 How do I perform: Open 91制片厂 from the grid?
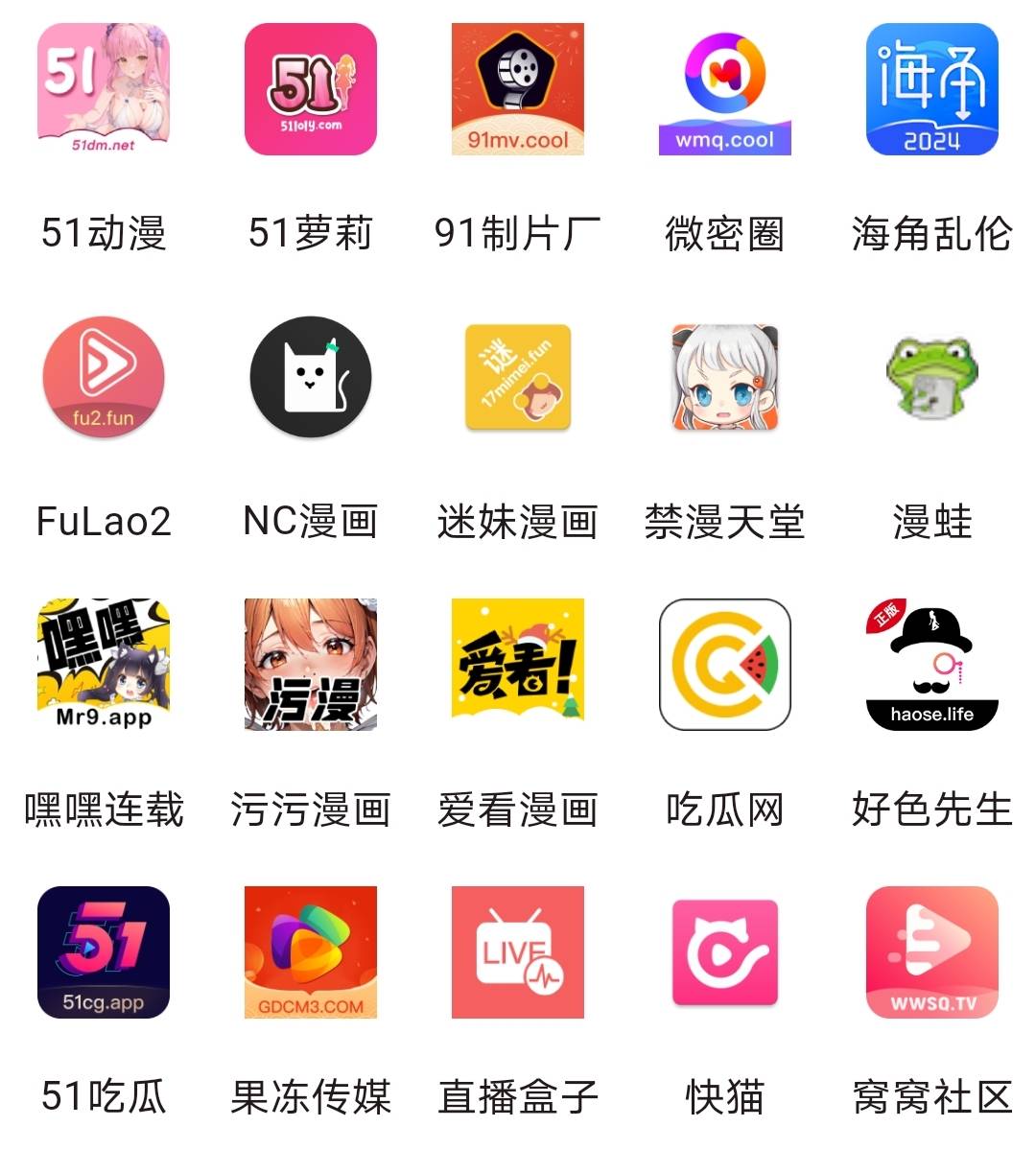pyautogui.click(x=518, y=89)
